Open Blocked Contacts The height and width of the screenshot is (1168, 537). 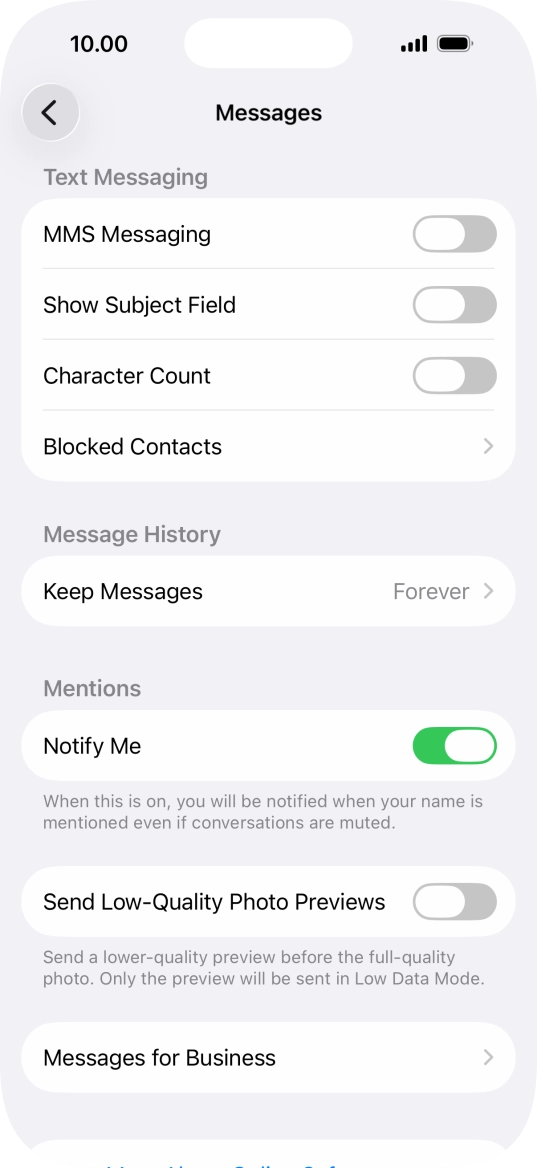click(x=268, y=446)
